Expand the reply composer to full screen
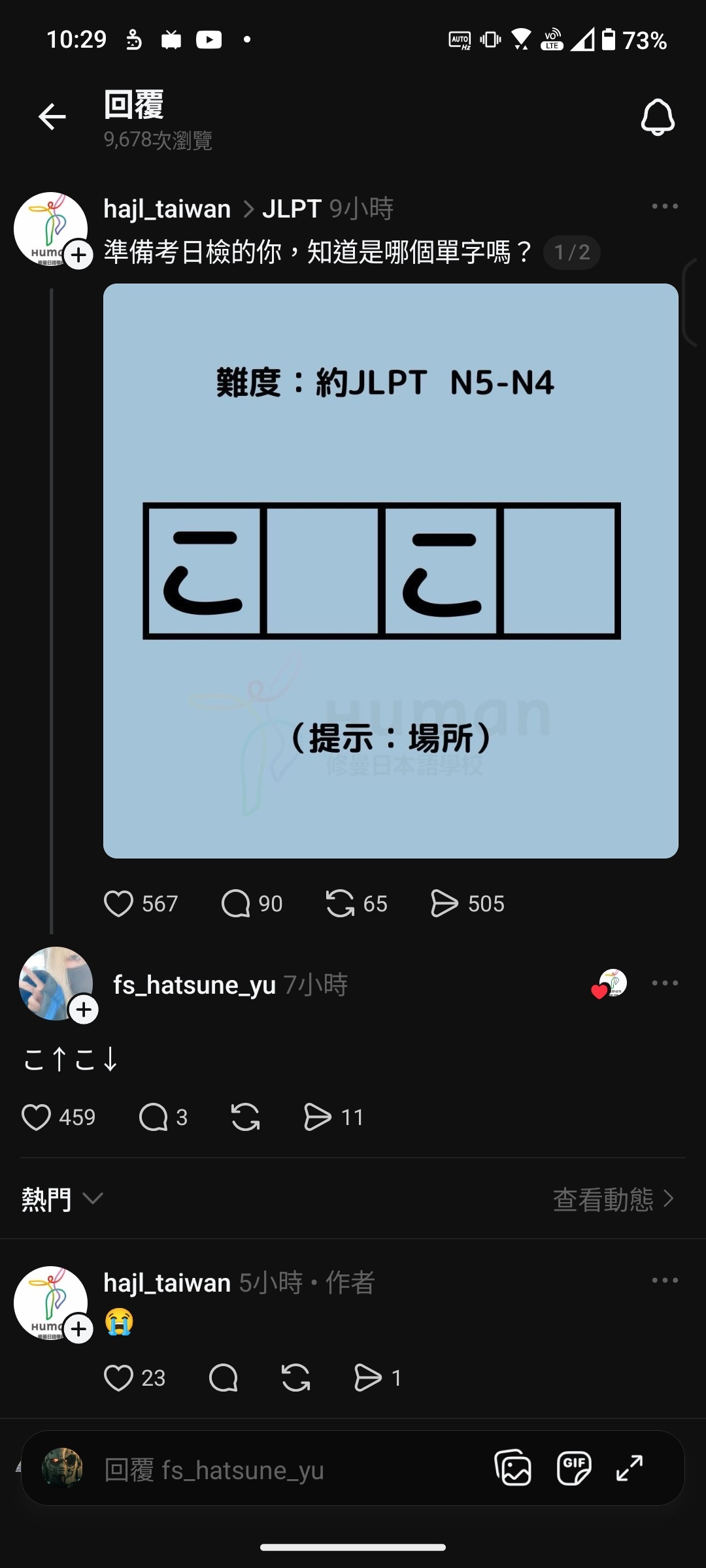The height and width of the screenshot is (1568, 706). tap(630, 1469)
